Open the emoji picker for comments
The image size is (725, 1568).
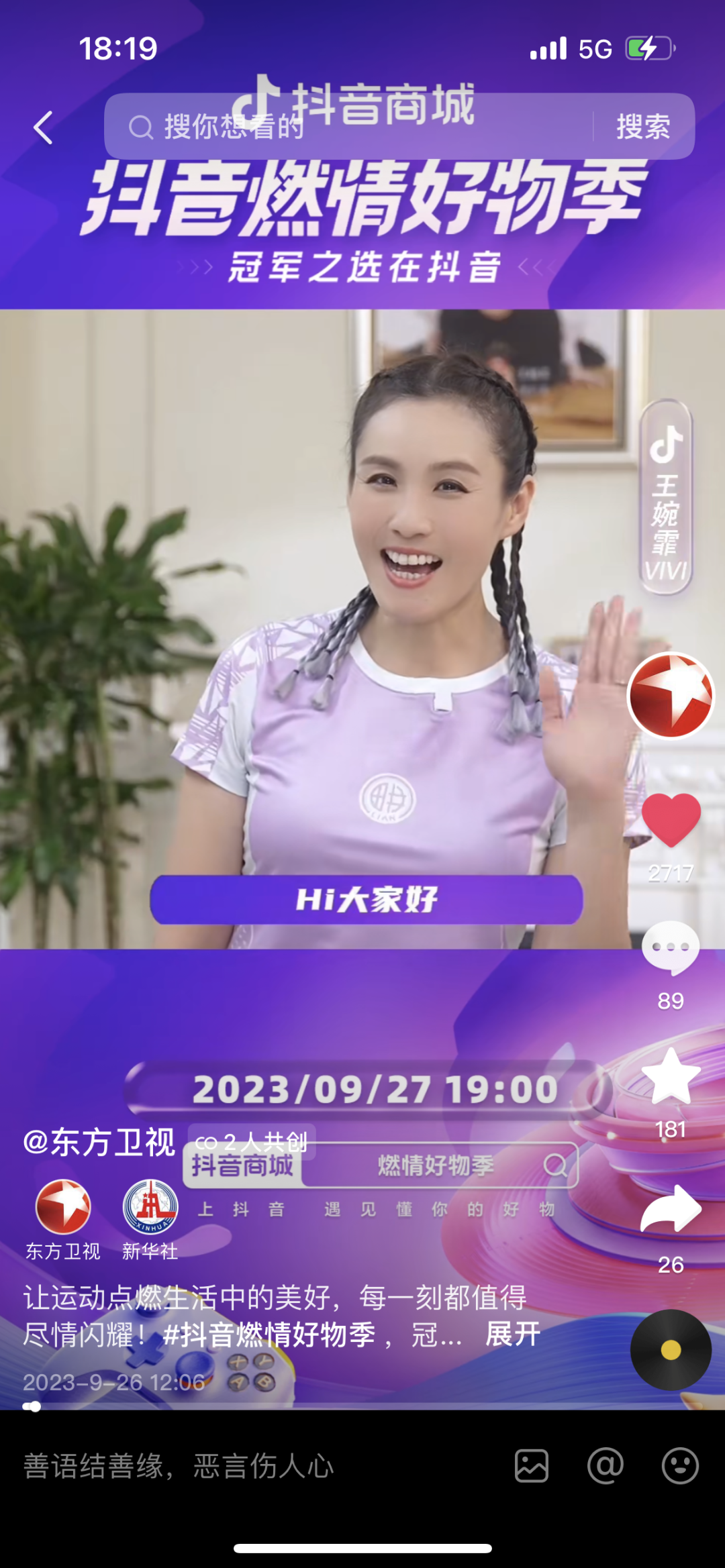[680, 1466]
